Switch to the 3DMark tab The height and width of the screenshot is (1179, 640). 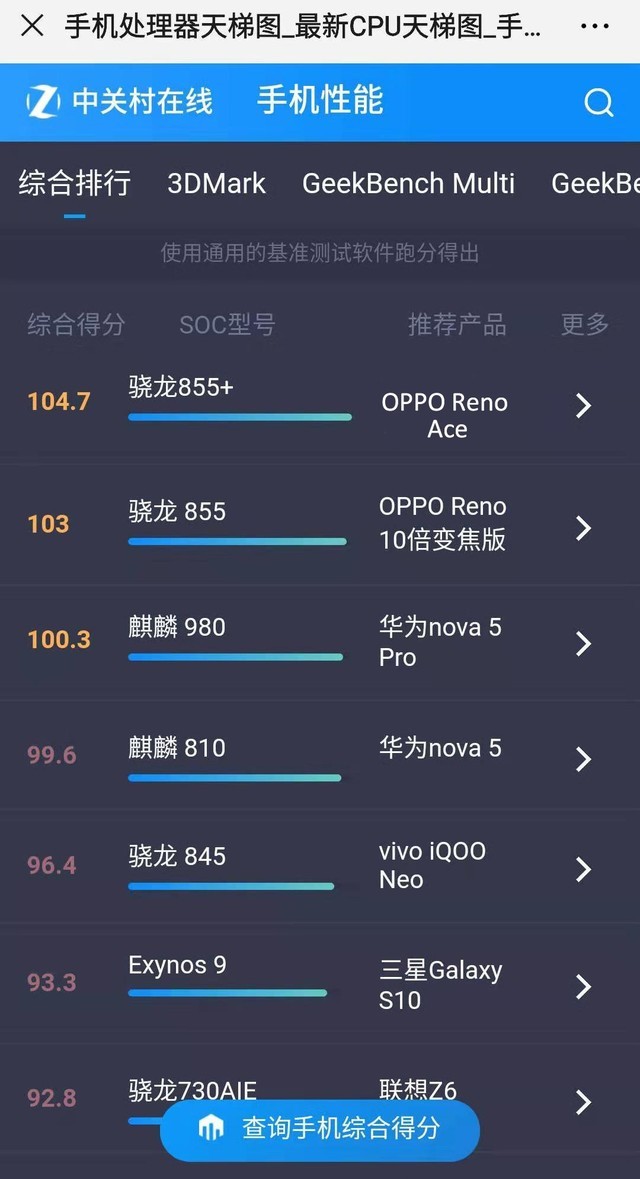216,183
